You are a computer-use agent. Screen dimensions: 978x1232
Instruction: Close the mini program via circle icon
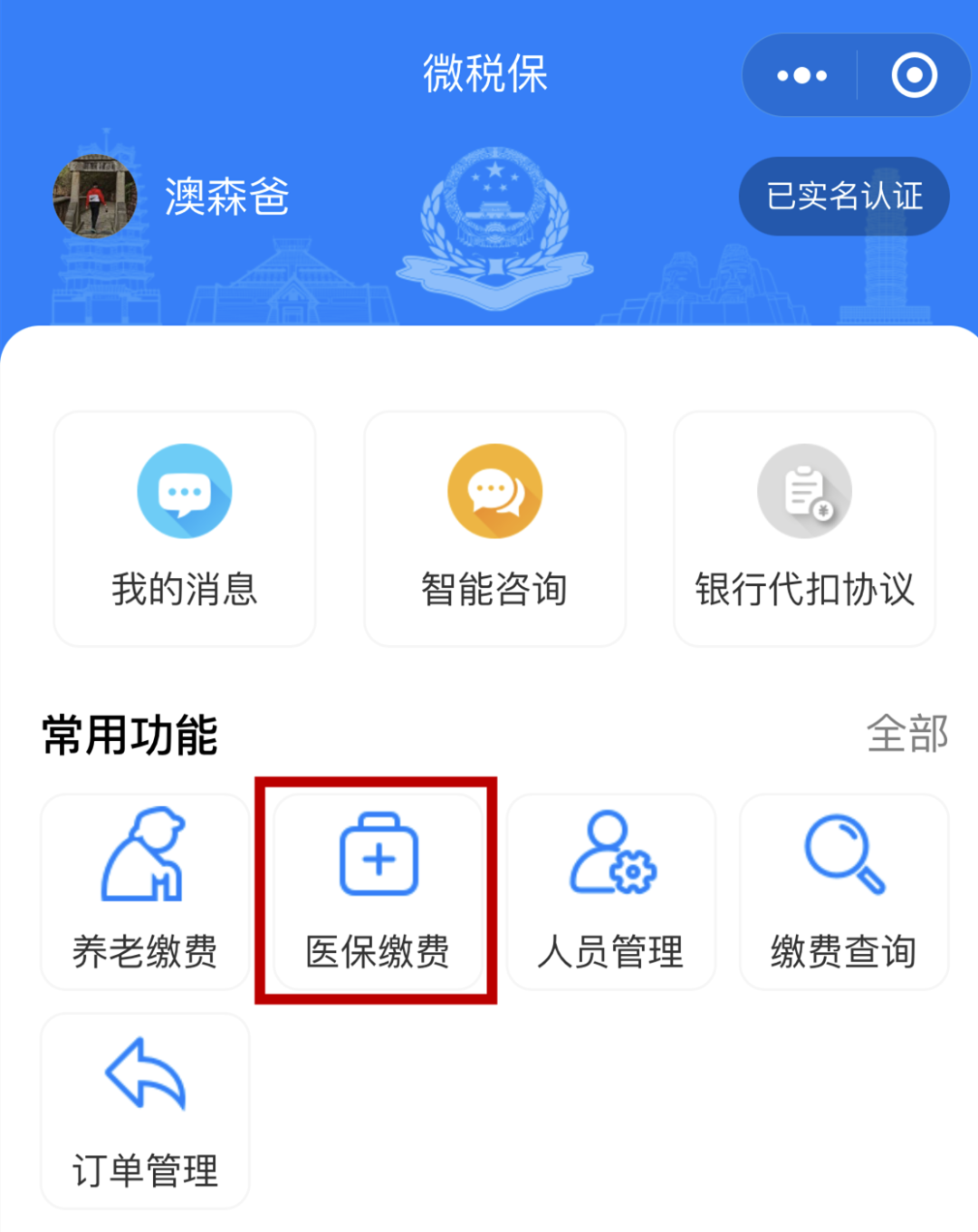point(914,75)
